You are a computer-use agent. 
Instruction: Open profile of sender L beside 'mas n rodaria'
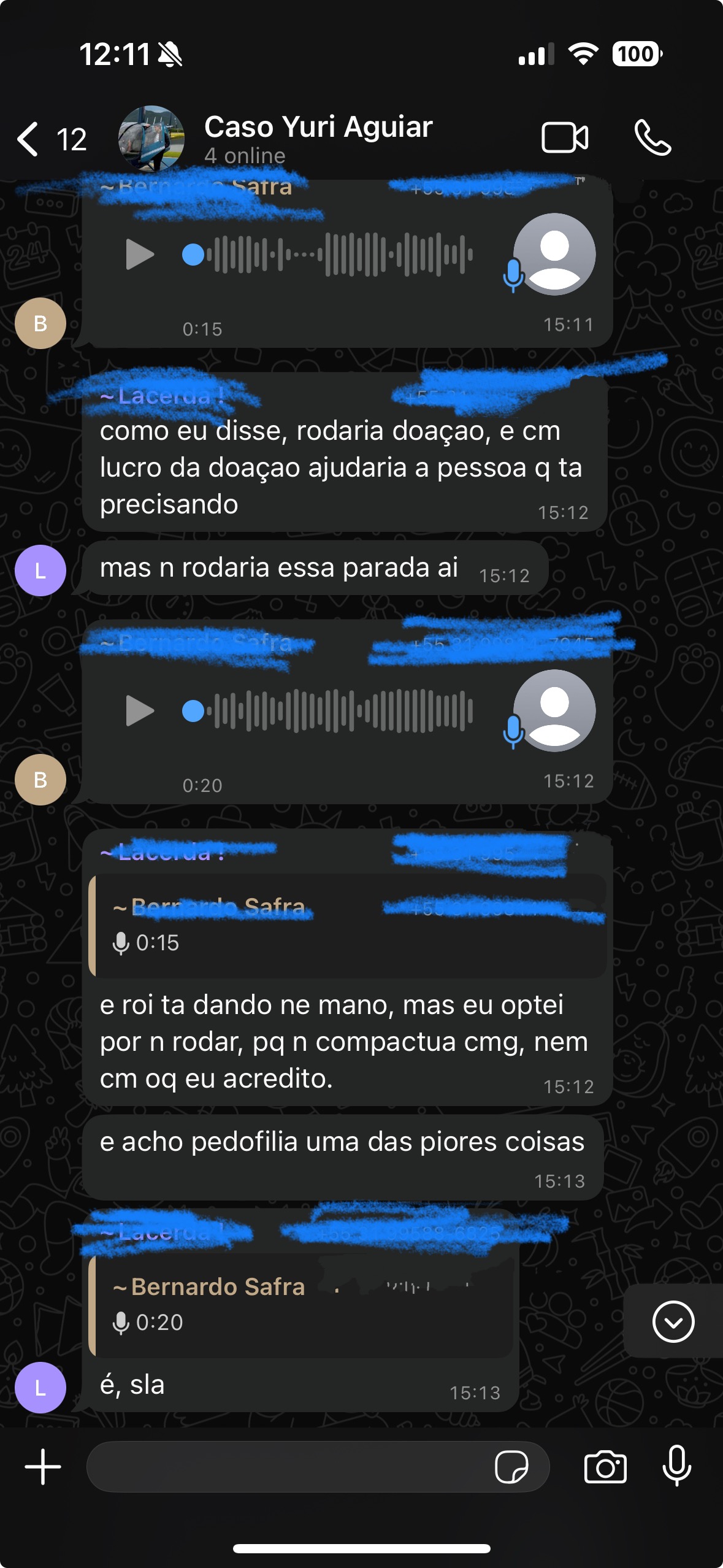click(40, 571)
